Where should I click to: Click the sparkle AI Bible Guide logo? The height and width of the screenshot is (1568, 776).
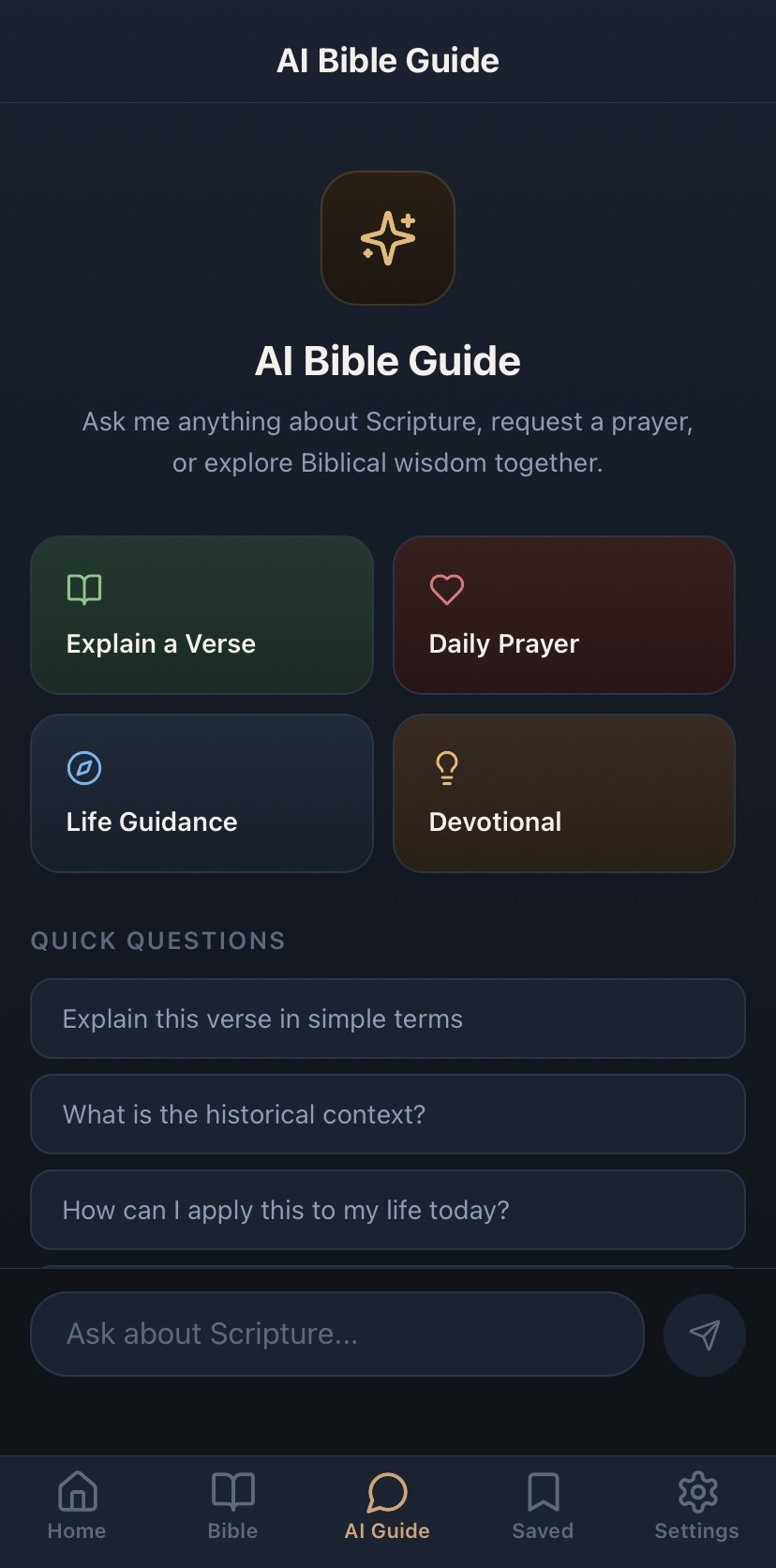387,238
